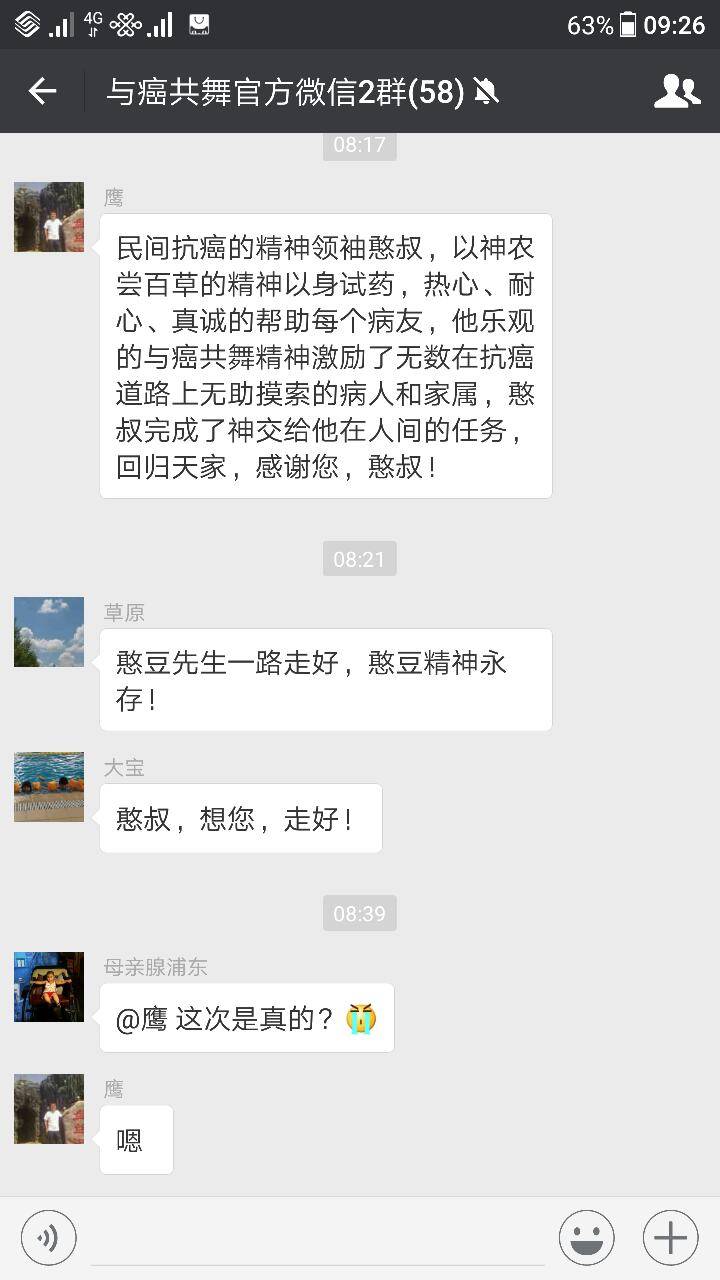
Task: View 草原's profile from the avatar
Action: [x=49, y=632]
